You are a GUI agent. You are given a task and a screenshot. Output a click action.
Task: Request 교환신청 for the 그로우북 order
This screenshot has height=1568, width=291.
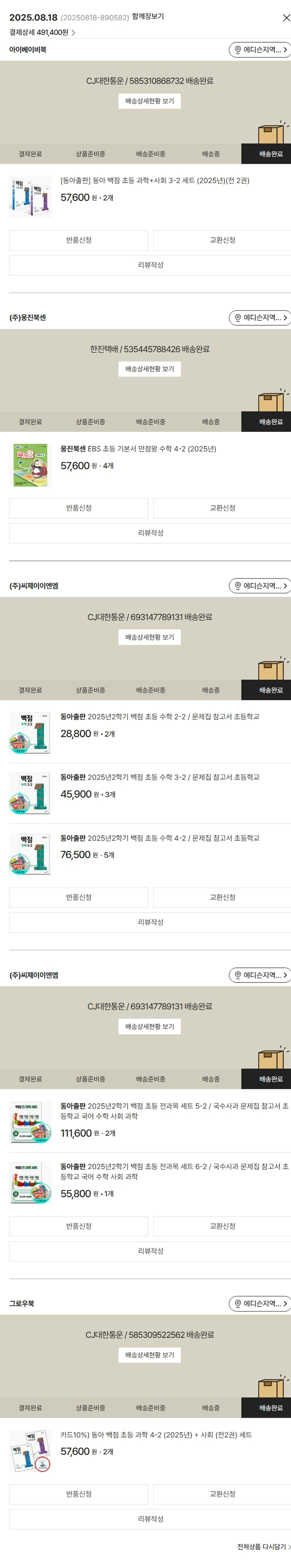[x=222, y=1494]
